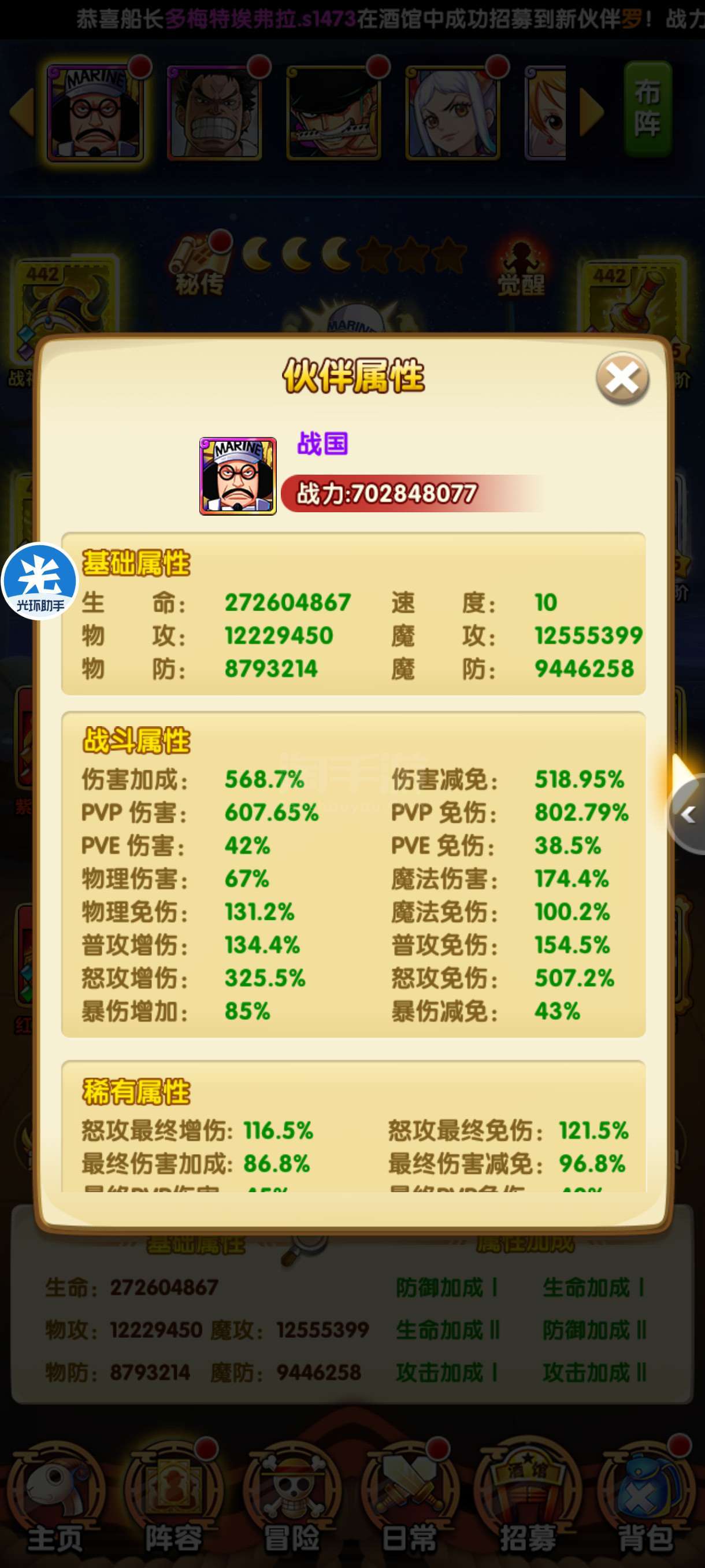The width and height of the screenshot is (705, 1568).
Task: Select the white-haired Yamato hero portrait
Action: 452,112
